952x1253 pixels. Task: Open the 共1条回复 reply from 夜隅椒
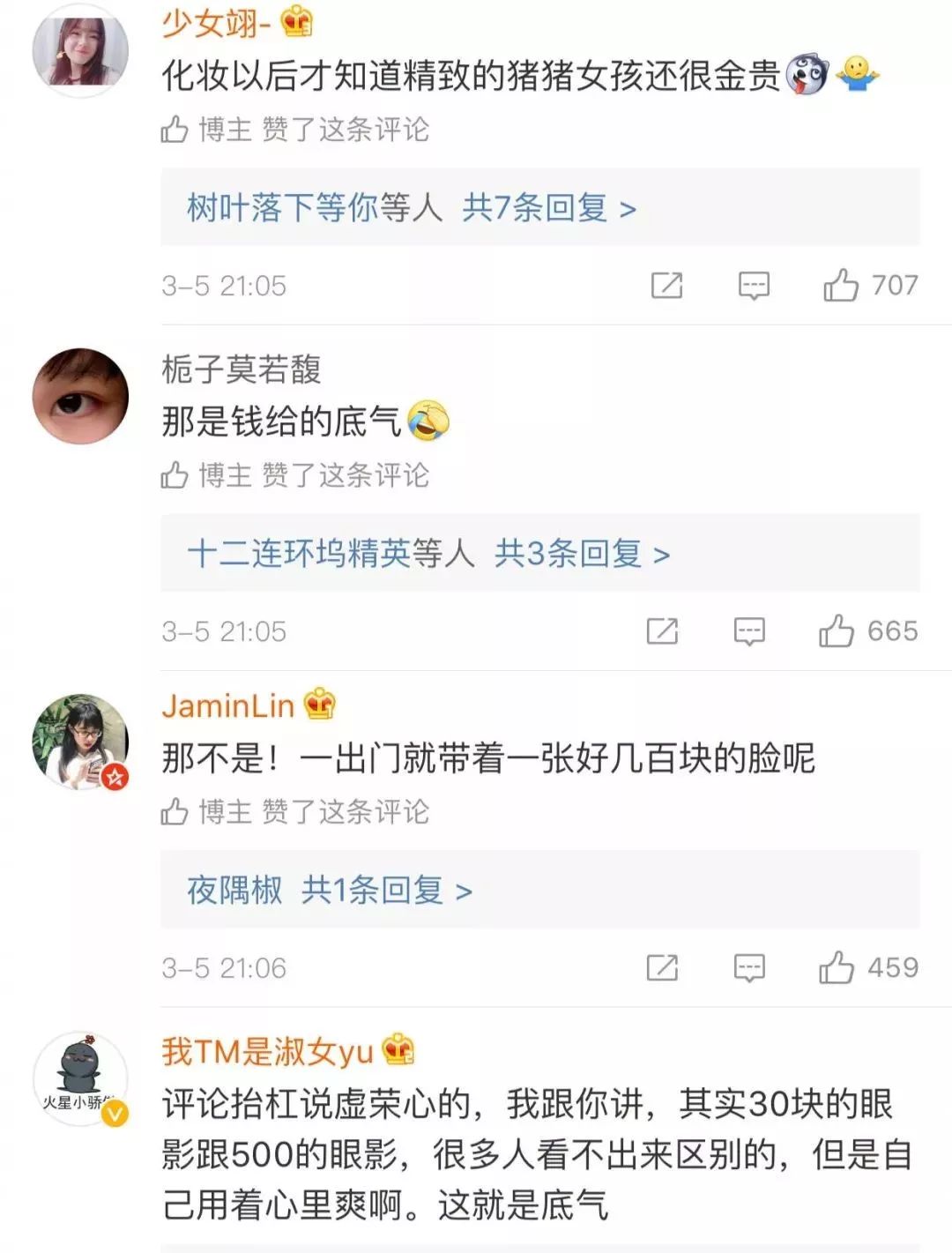coord(386,891)
